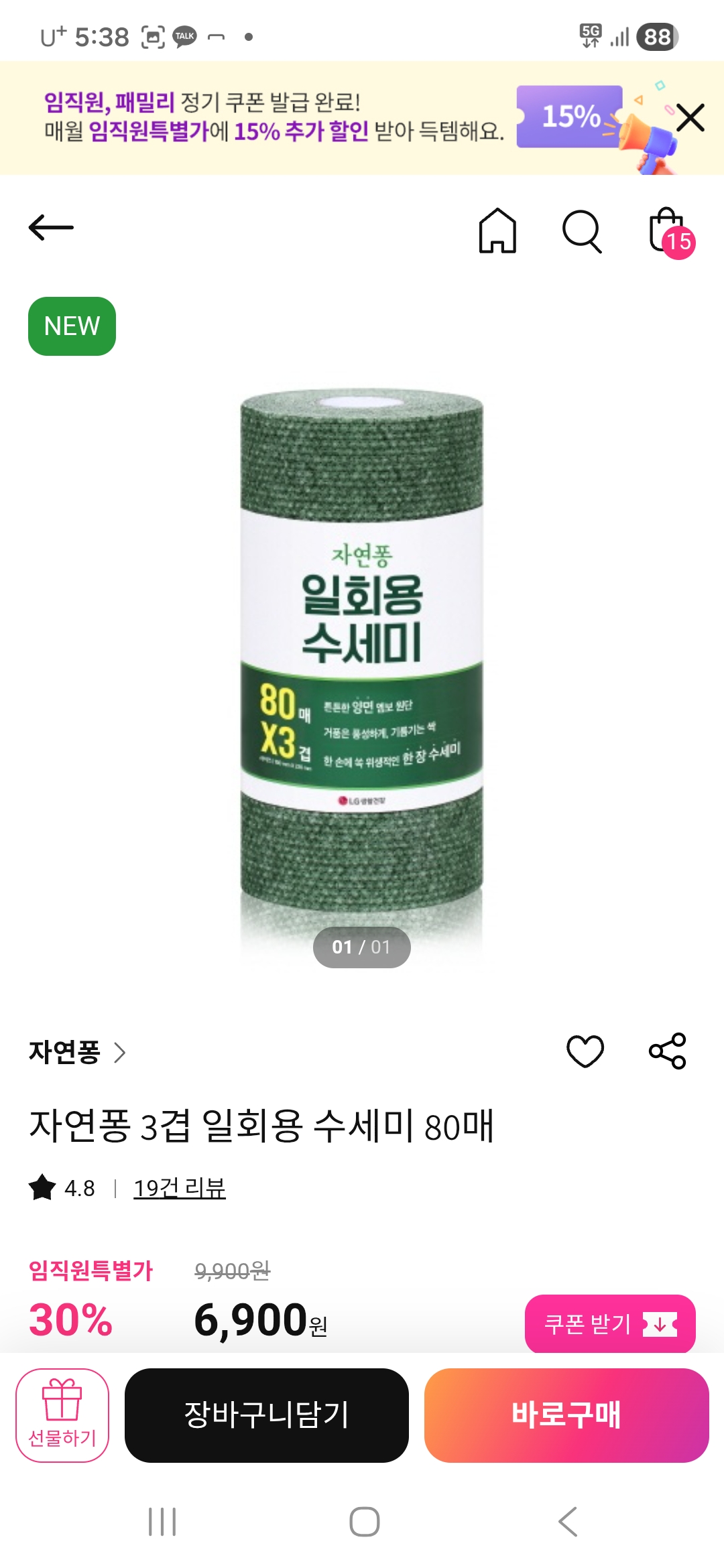This screenshot has width=724, height=1568.
Task: Share this product
Action: pyautogui.click(x=667, y=1051)
